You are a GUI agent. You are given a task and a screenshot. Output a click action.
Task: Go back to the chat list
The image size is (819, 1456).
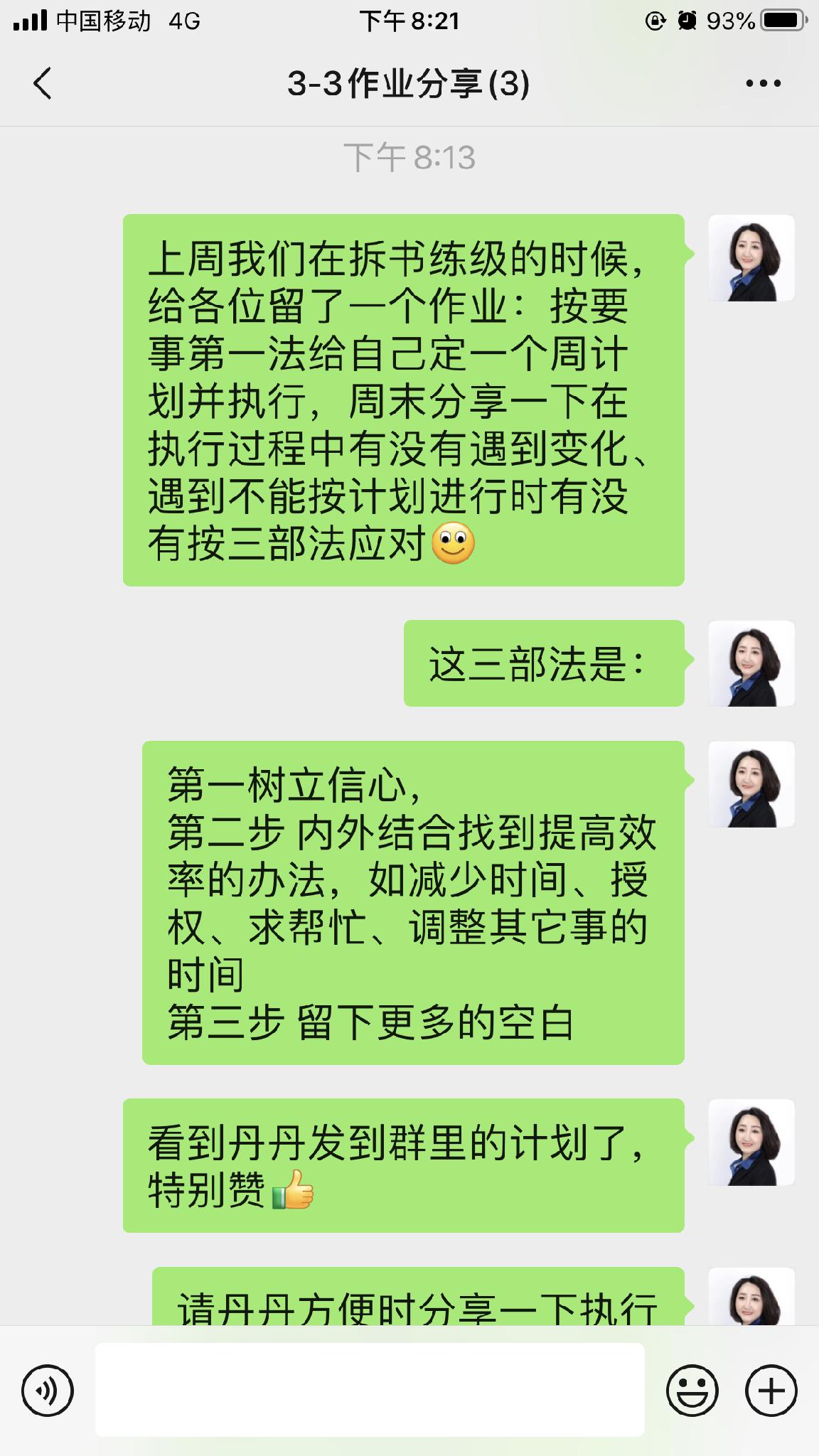coord(43,83)
